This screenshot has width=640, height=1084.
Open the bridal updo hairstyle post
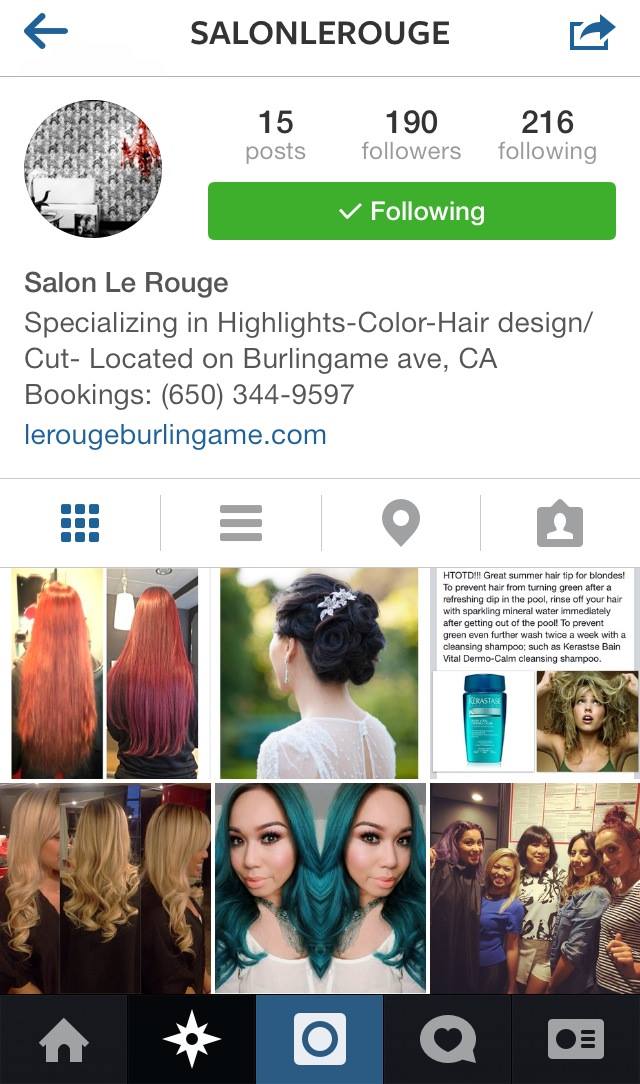pyautogui.click(x=319, y=673)
